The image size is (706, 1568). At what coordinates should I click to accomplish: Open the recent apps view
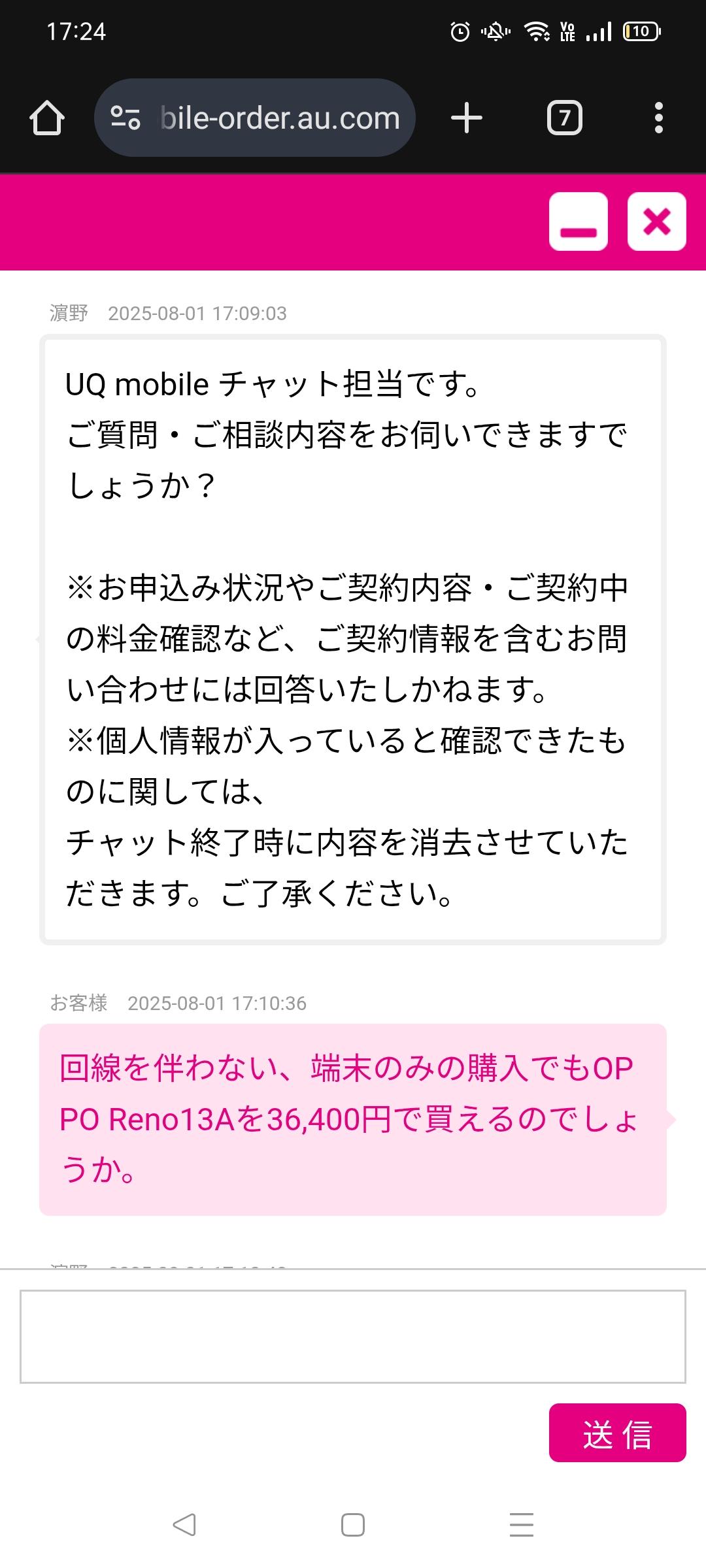point(522,1525)
